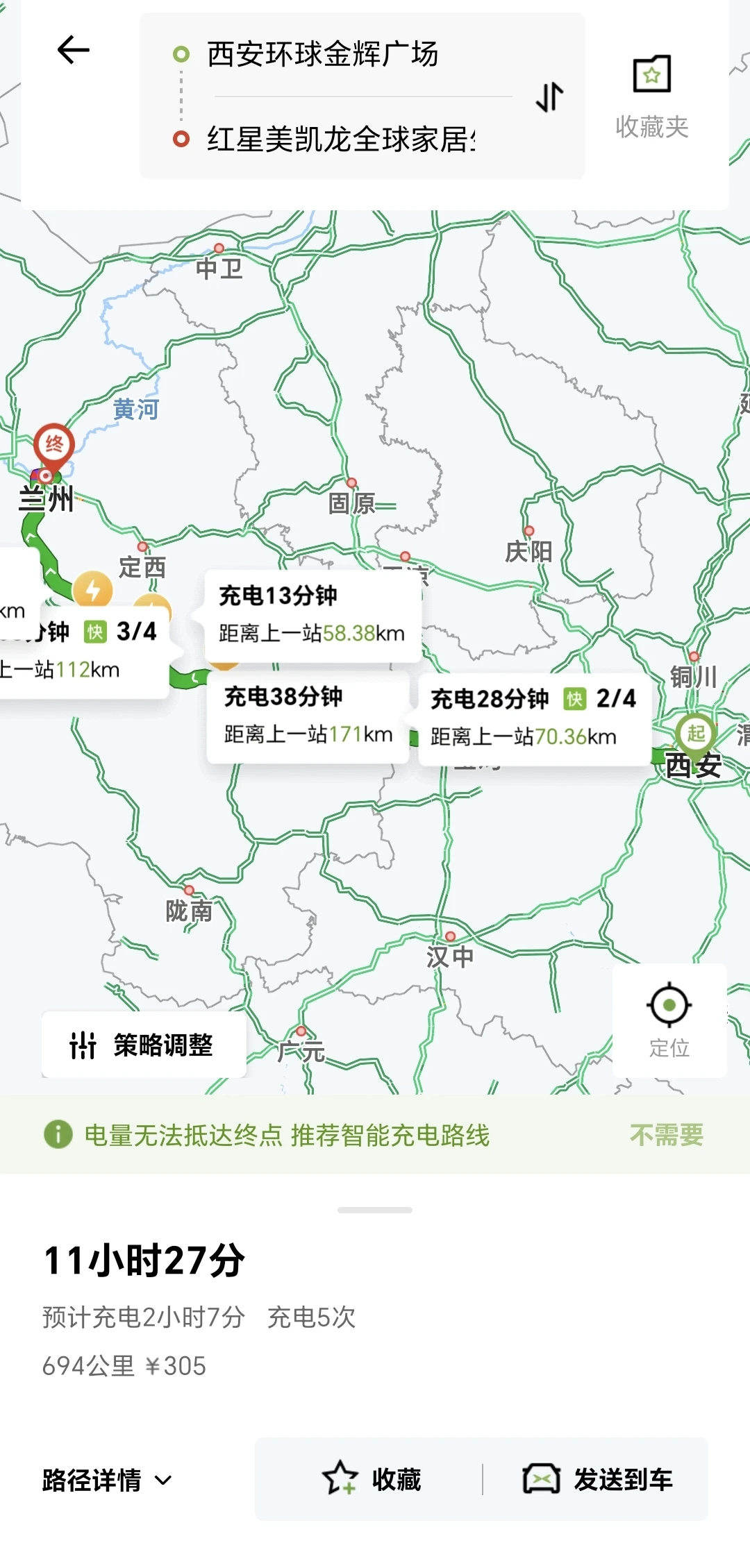Edit destination 红星美凯龙全球家居
750x1568 pixels.
341,139
